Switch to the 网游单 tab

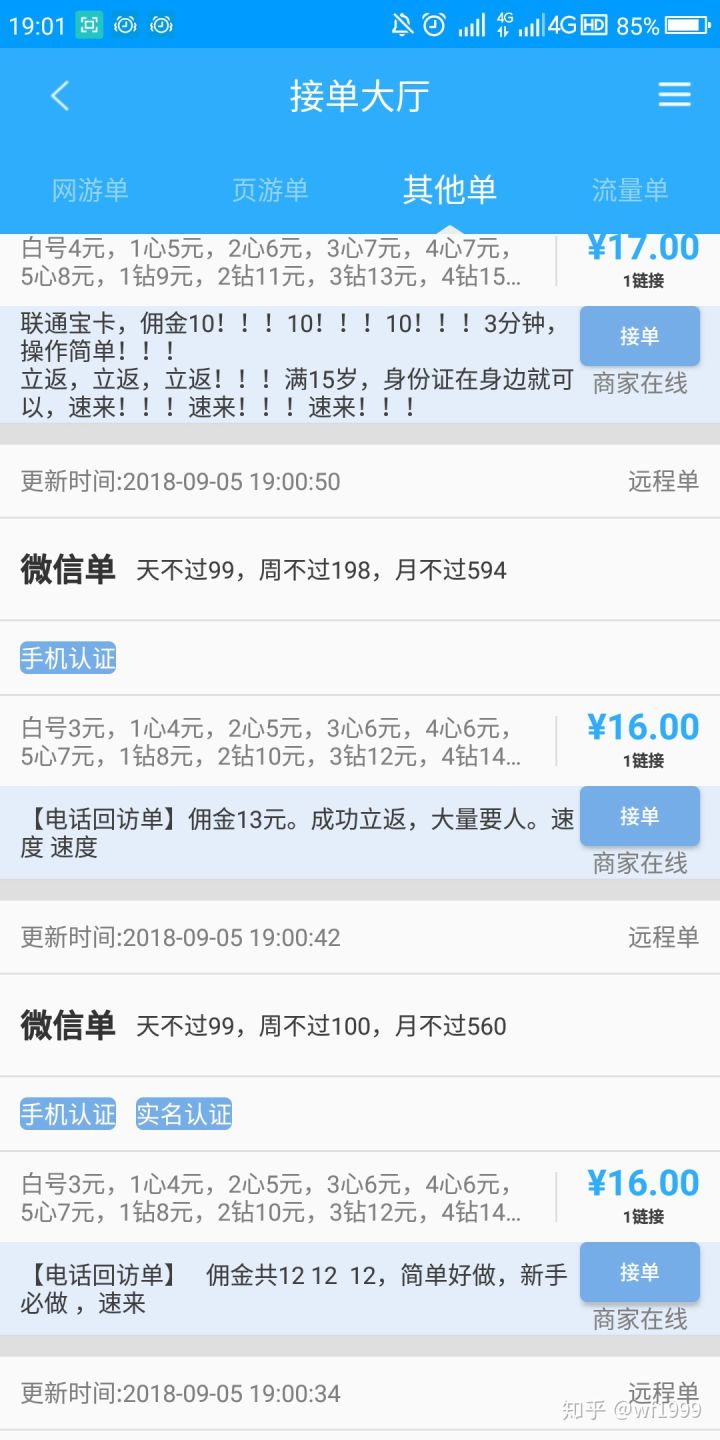90,190
